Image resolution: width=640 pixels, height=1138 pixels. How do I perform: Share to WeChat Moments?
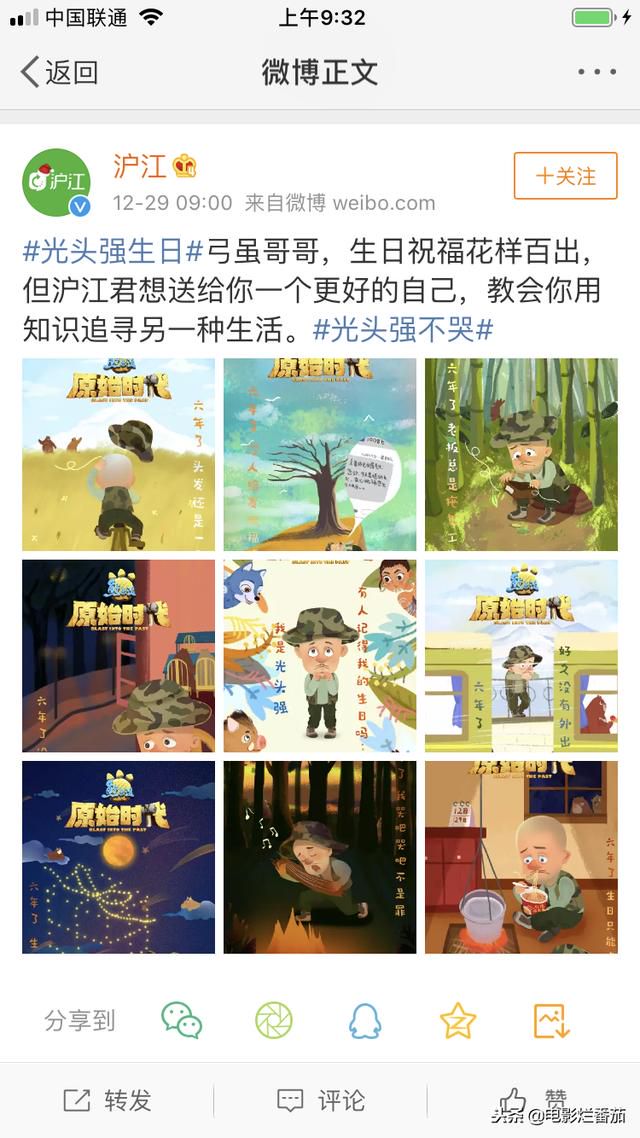click(x=274, y=1020)
